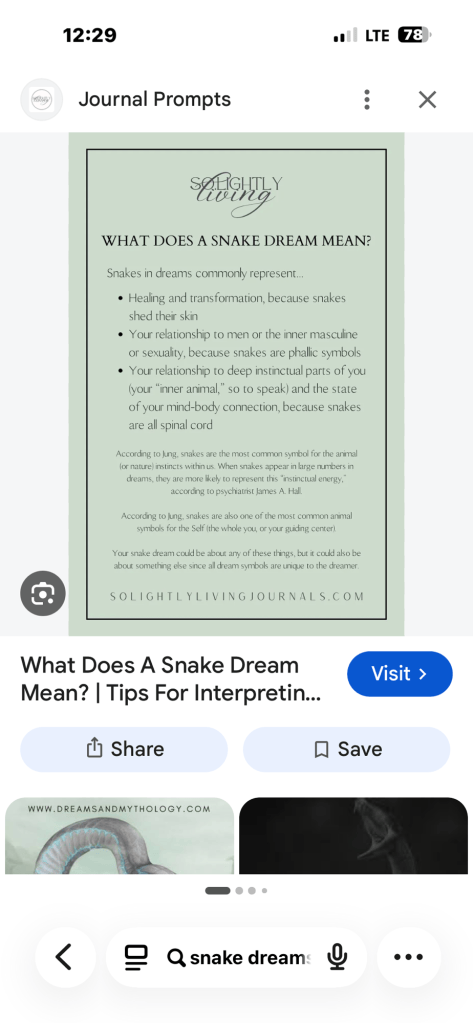Screen dimensions: 473x1023
Task: Visit the snake dream website
Action: [x=399, y=673]
